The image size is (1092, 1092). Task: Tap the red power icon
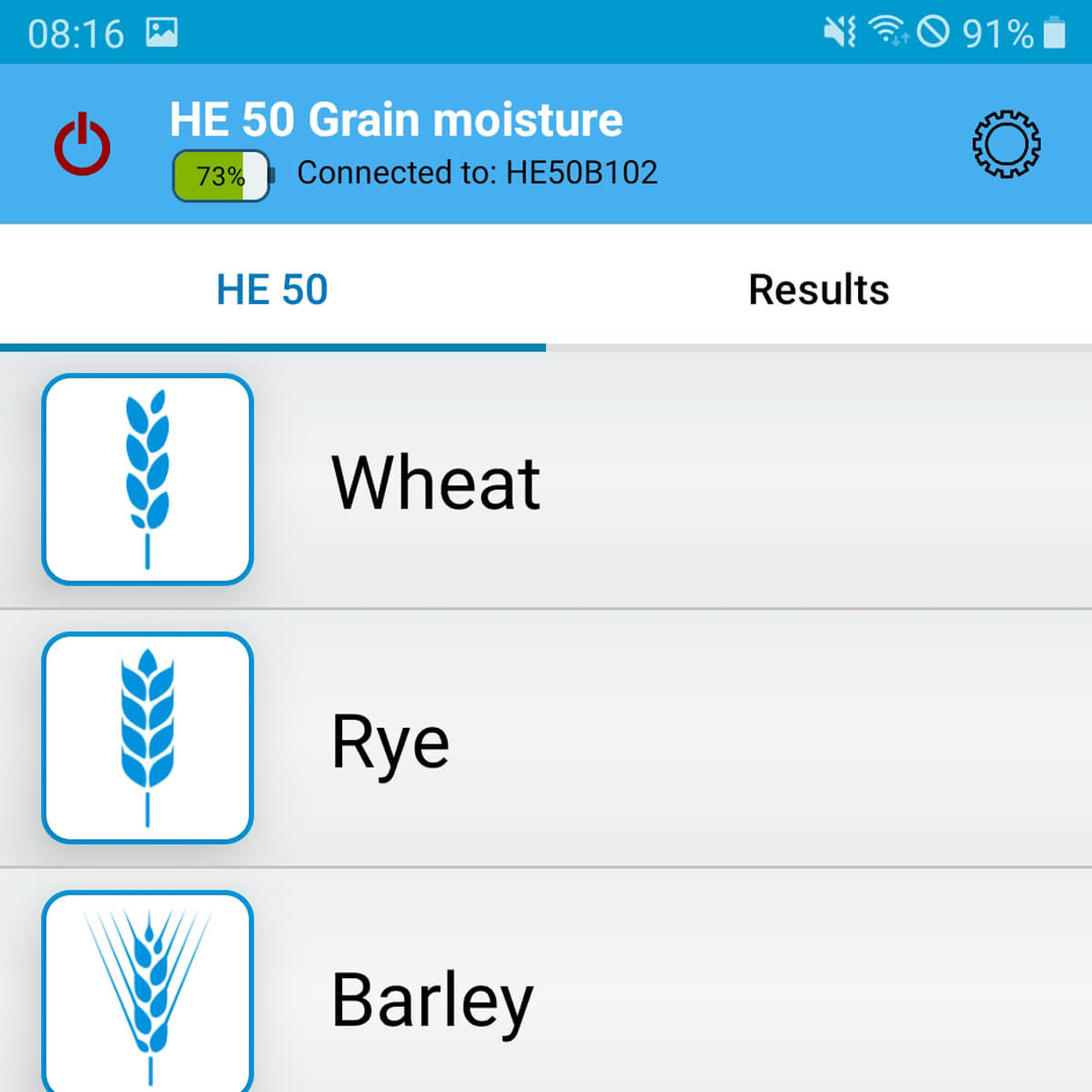click(x=82, y=145)
